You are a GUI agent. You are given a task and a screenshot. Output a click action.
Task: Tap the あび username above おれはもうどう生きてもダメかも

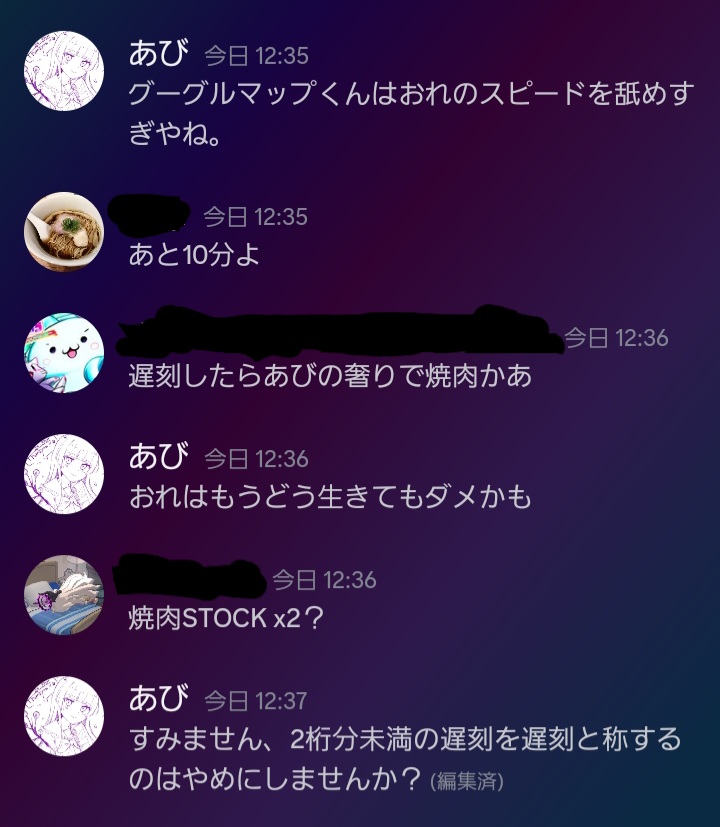[x=158, y=457]
